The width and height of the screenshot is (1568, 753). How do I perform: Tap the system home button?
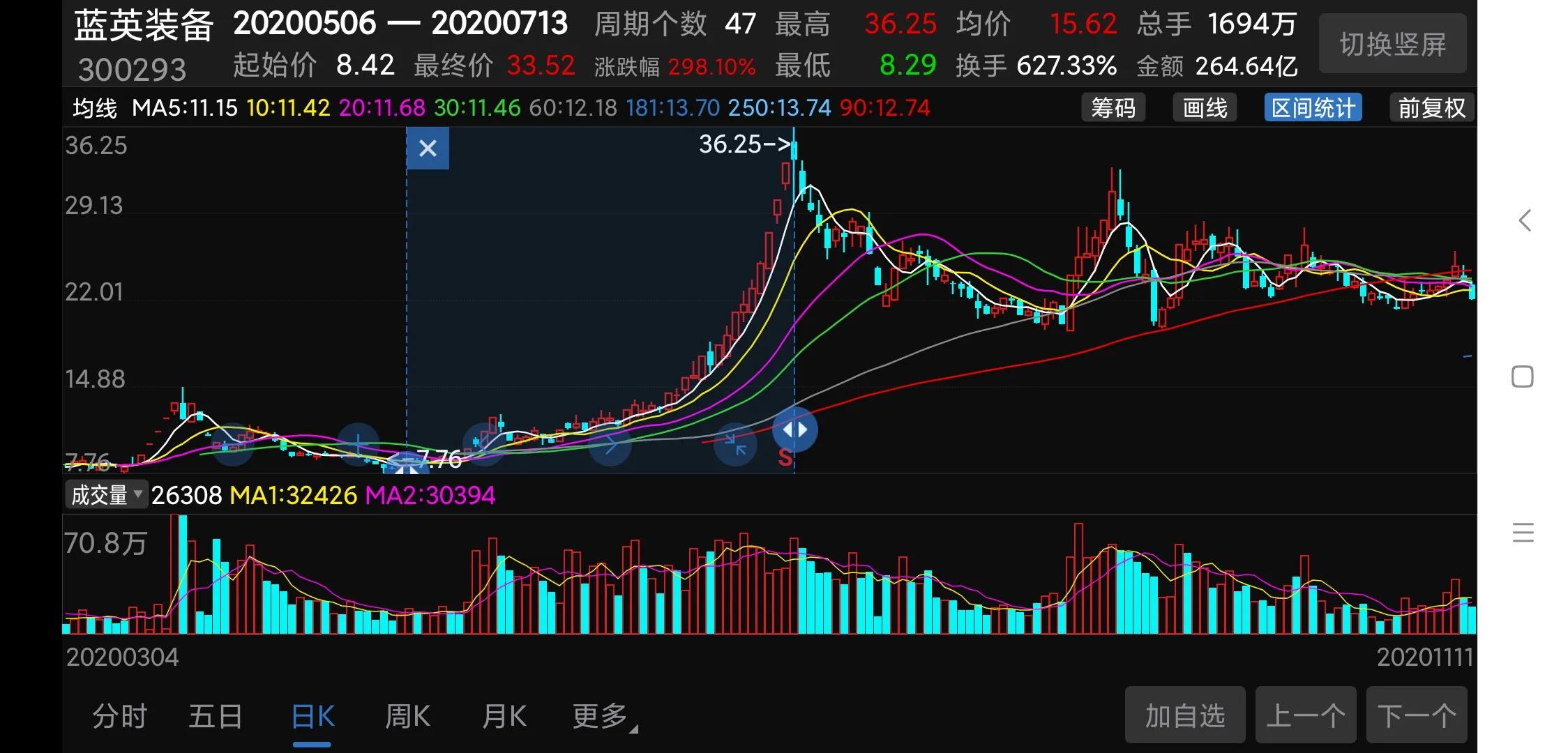pyautogui.click(x=1523, y=376)
